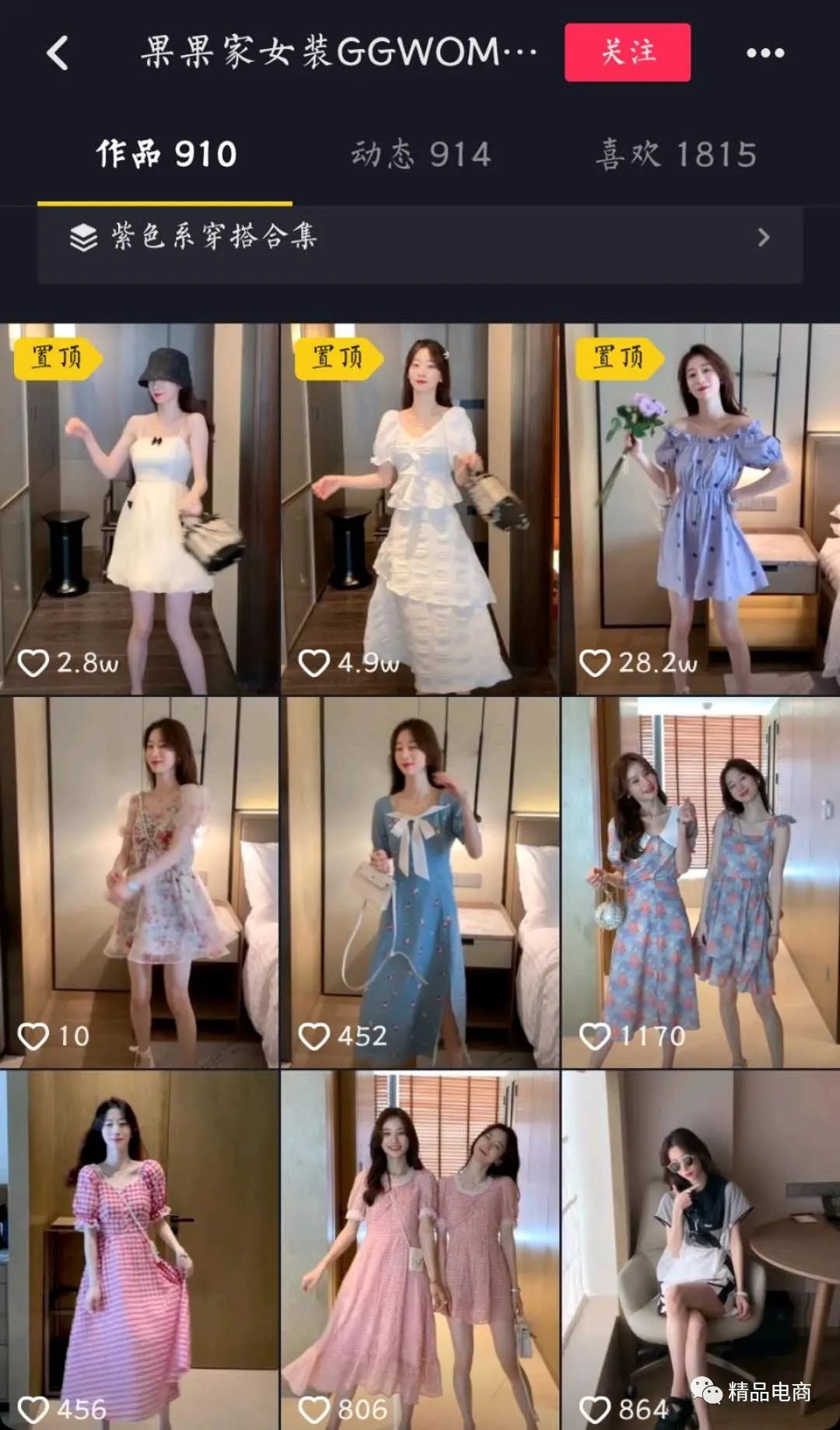Open the video with 1170 likes
The height and width of the screenshot is (1430, 840).
[x=701, y=882]
